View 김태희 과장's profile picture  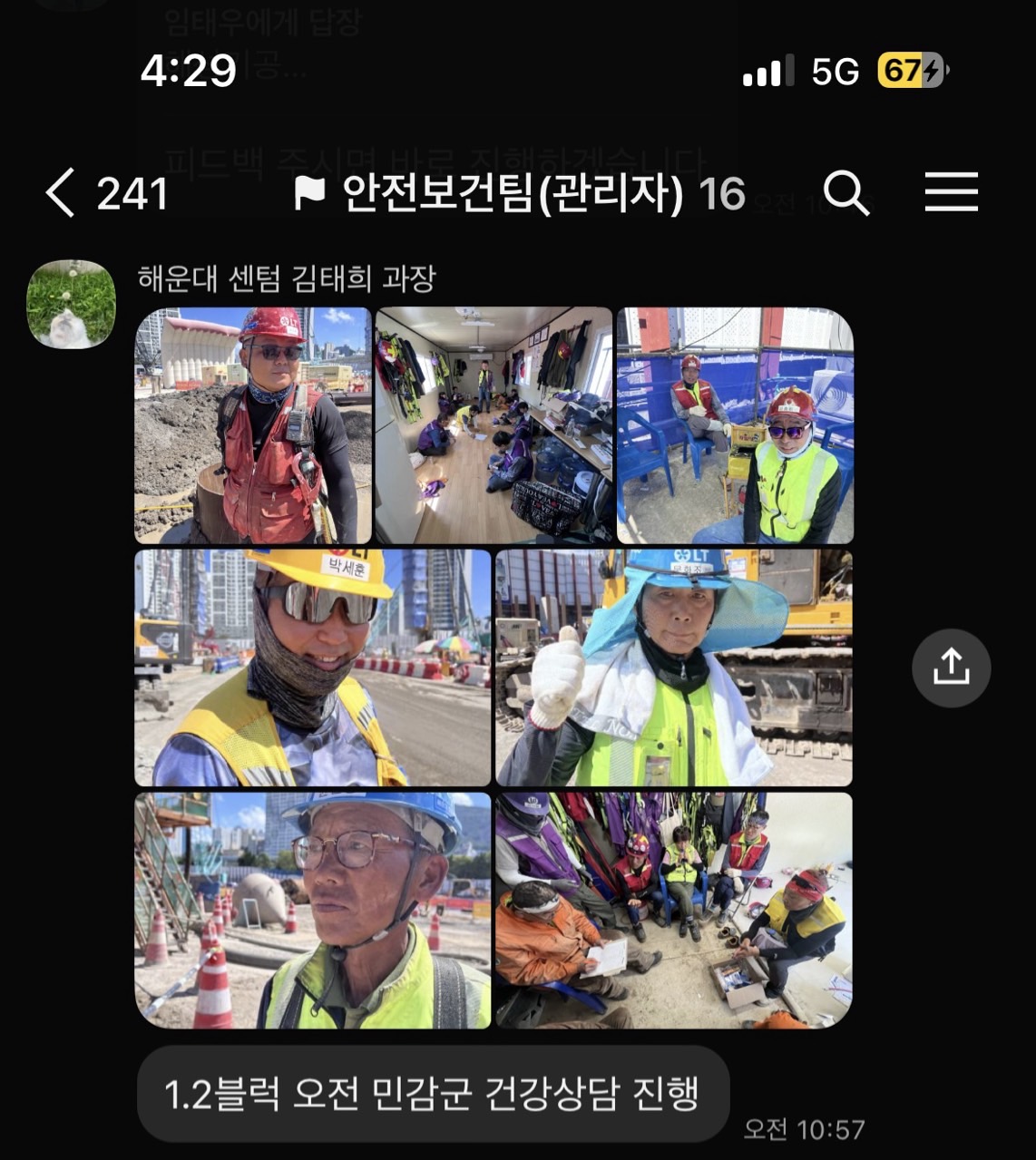[72, 305]
